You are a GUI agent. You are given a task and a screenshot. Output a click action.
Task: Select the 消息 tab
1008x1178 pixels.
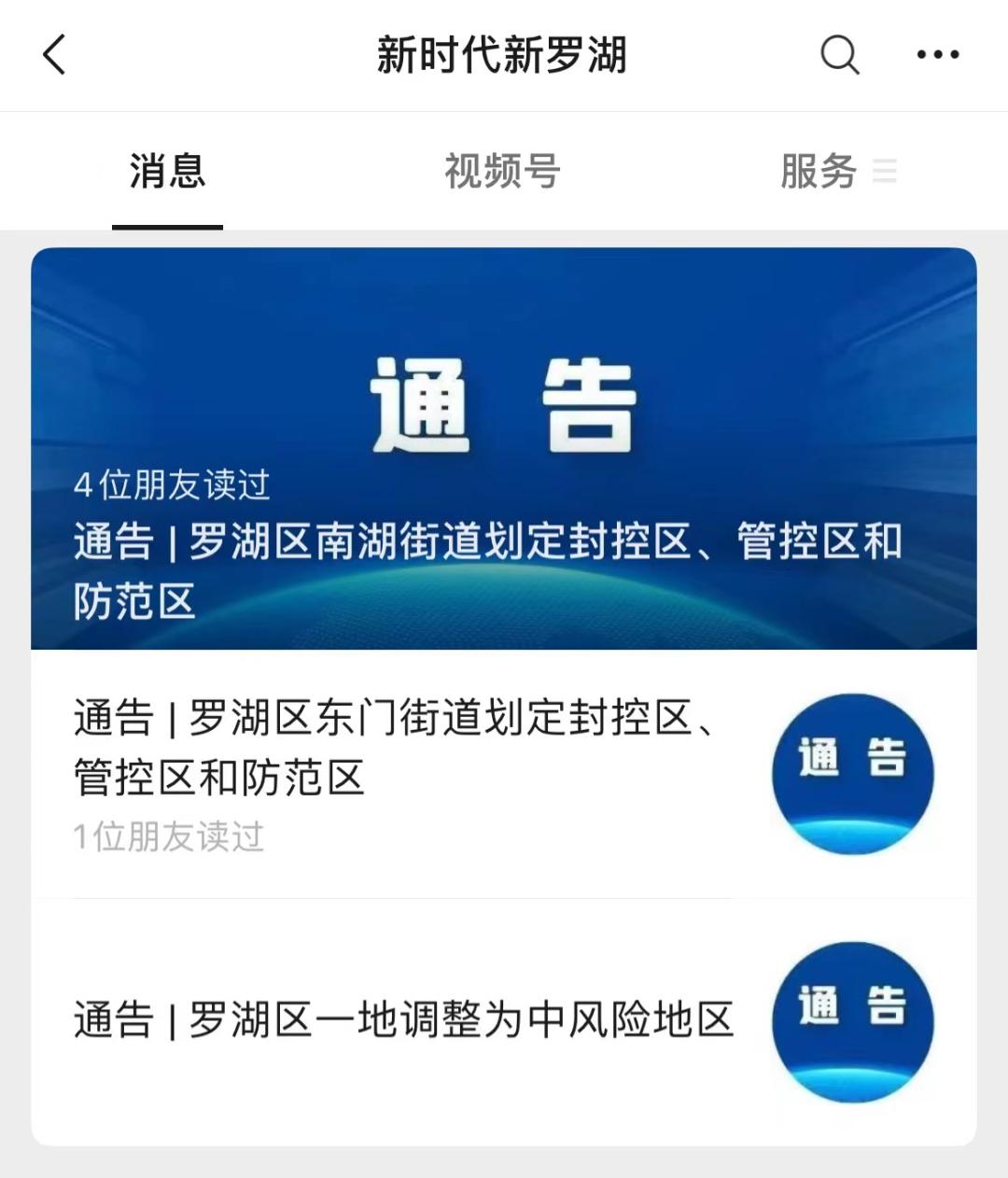pos(167,172)
